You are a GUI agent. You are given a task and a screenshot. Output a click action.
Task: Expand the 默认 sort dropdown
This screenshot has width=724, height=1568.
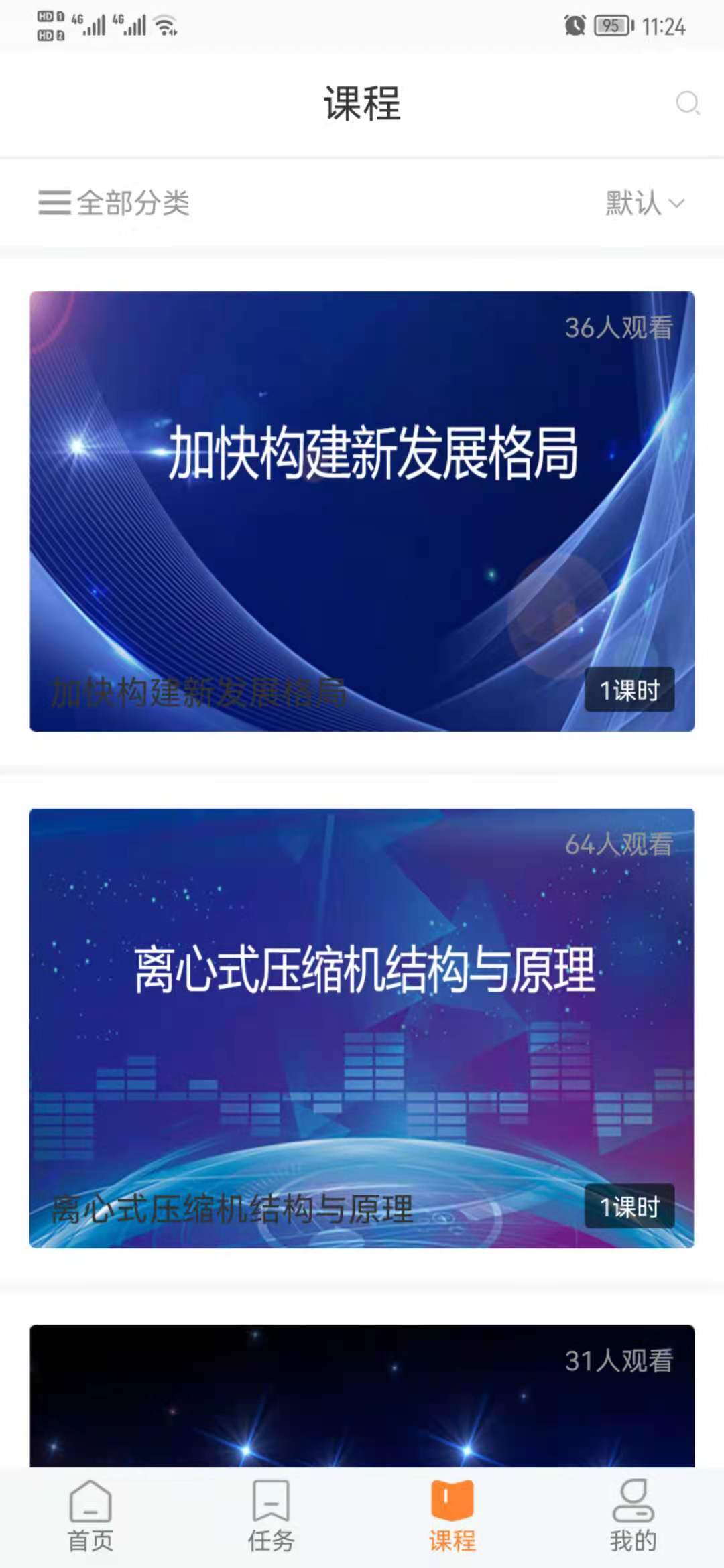coord(645,203)
